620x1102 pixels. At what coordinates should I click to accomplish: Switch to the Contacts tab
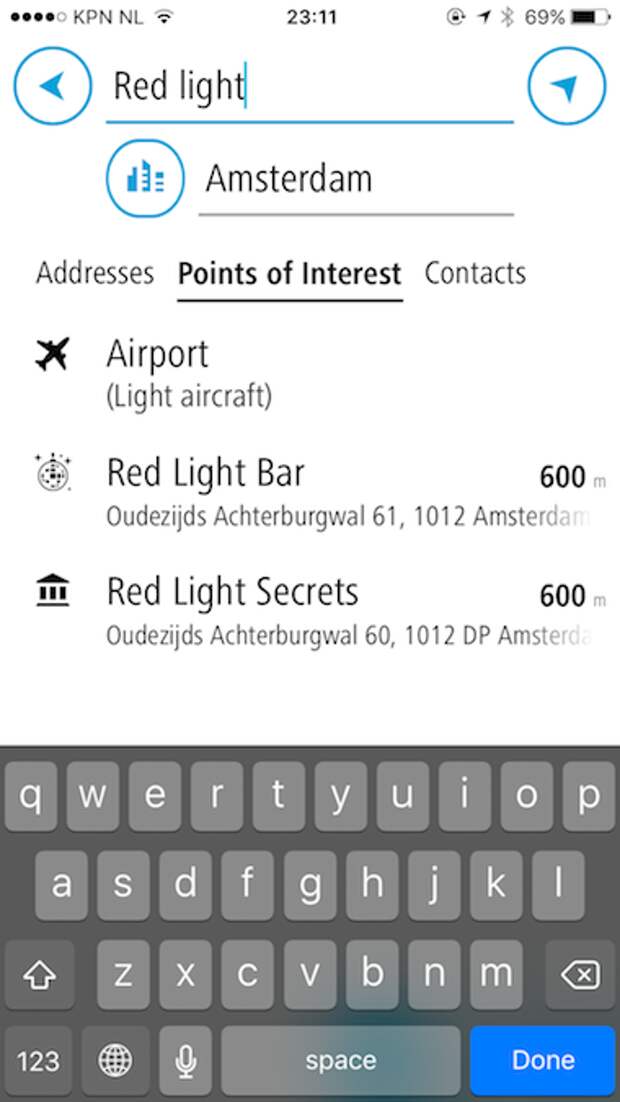(x=475, y=273)
